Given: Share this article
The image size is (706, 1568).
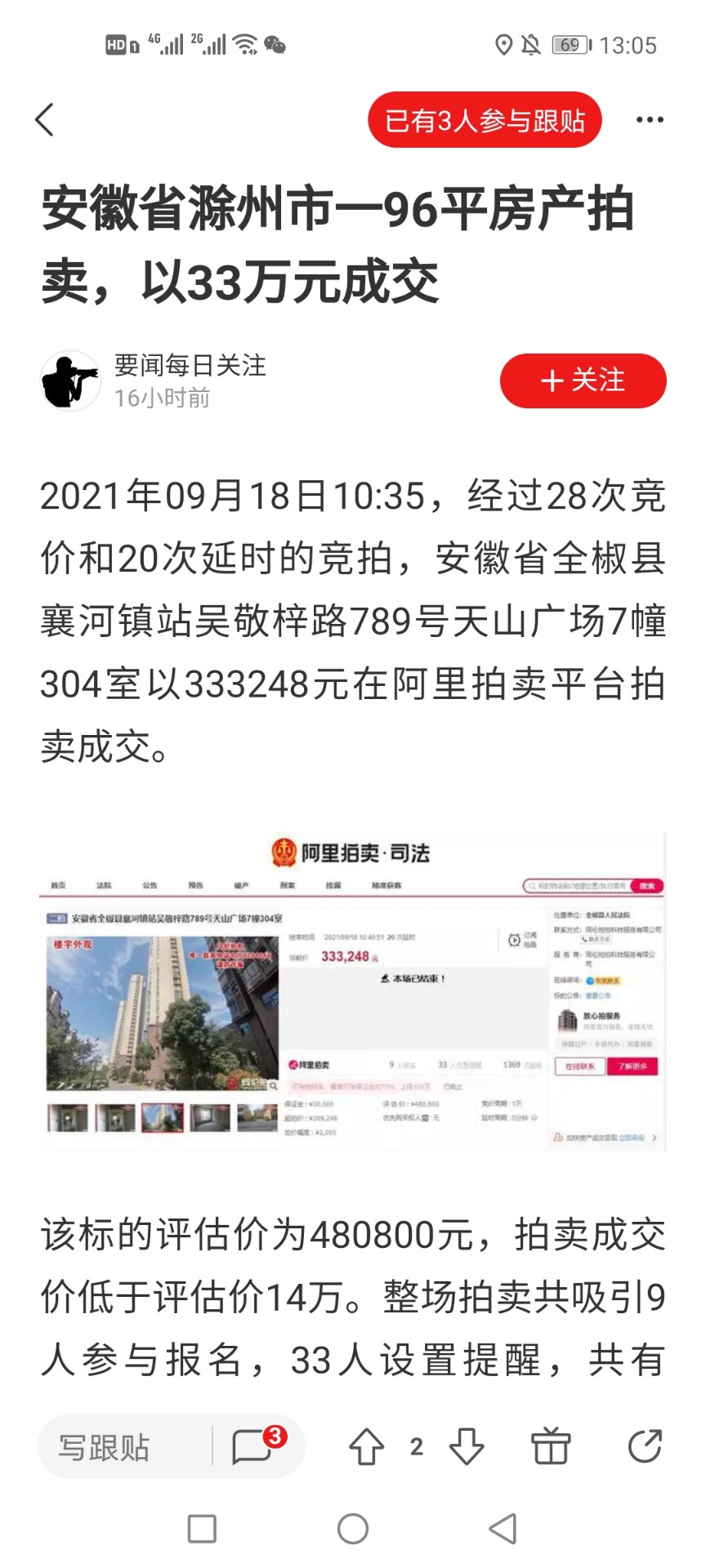Looking at the screenshot, I should click(644, 1446).
